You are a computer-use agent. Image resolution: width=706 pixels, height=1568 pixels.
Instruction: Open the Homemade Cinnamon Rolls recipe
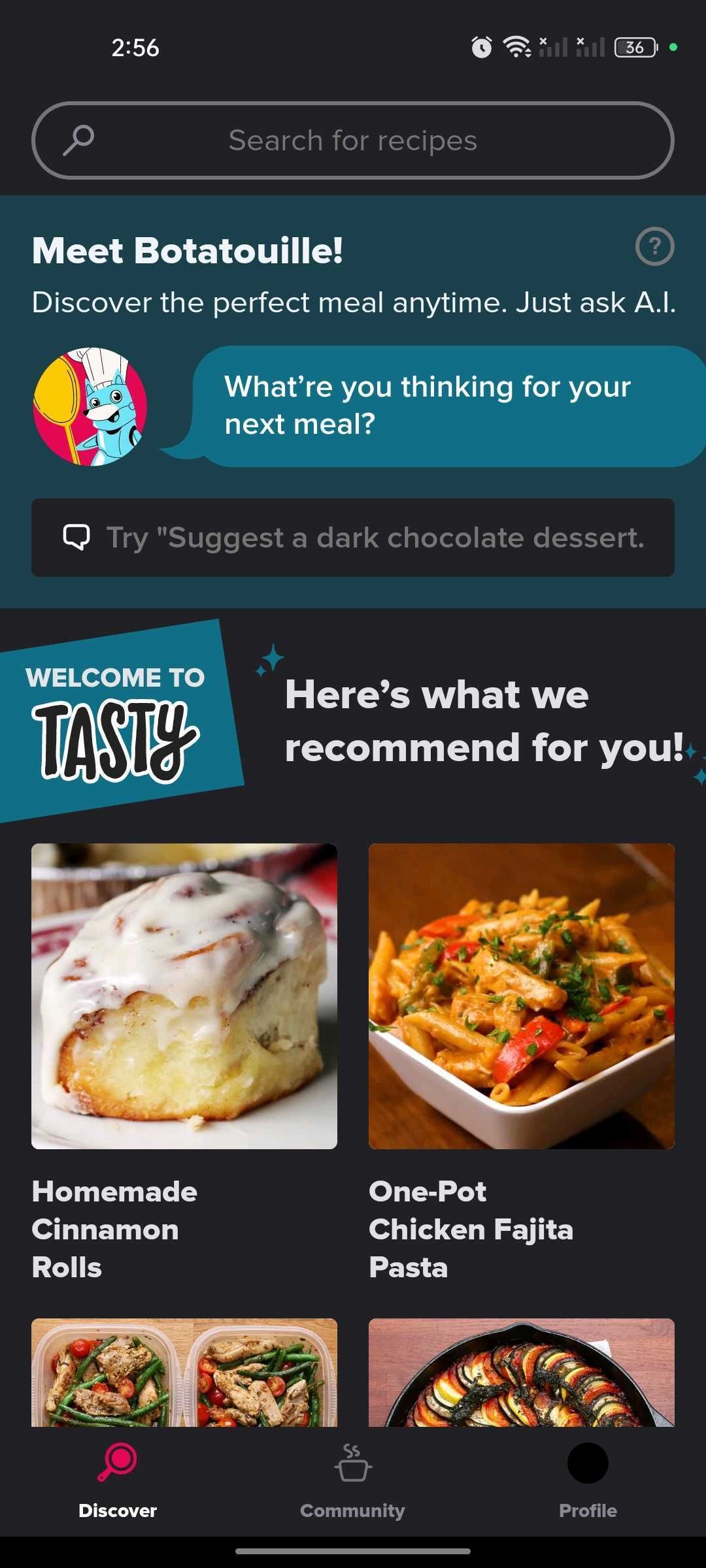184,996
